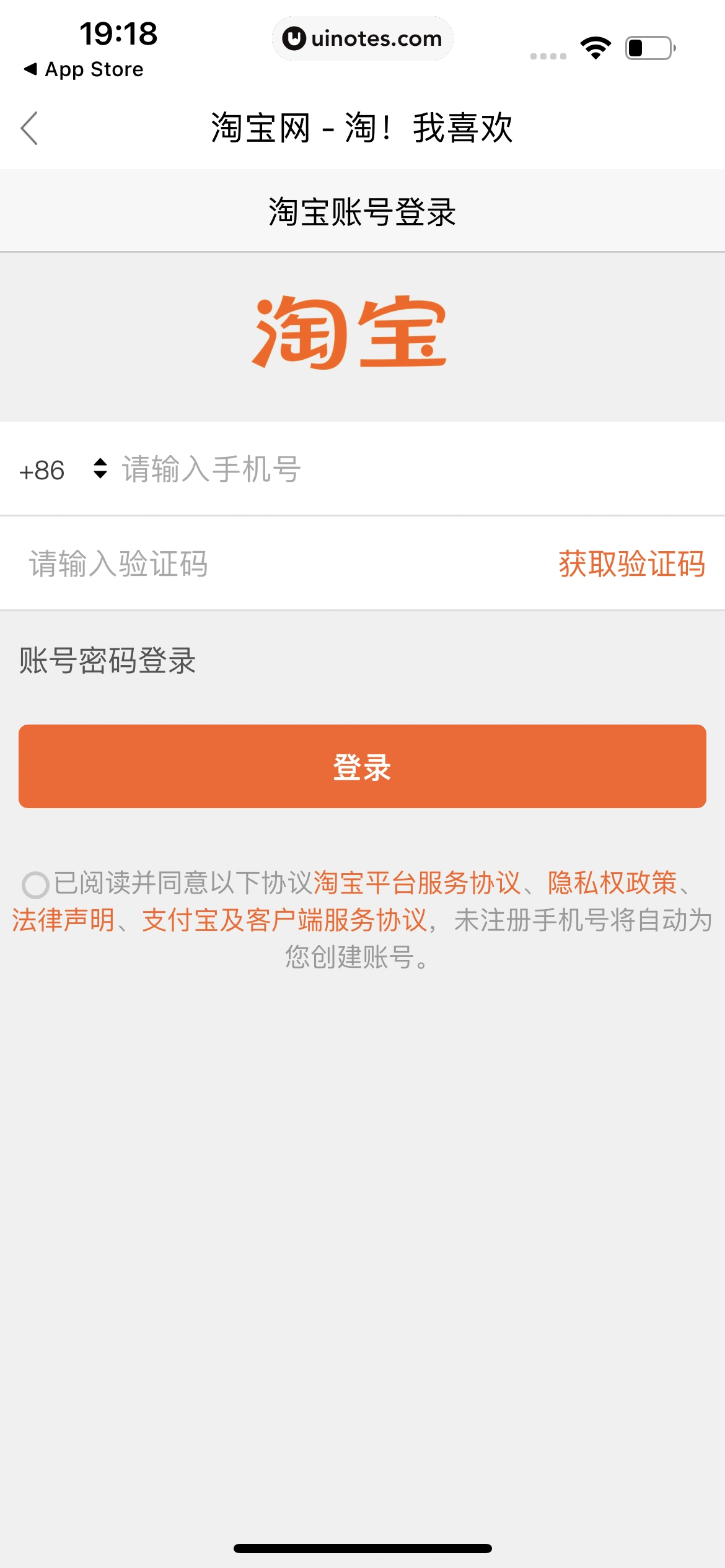
Task: Open the +86 country code picker
Action: pos(63,470)
